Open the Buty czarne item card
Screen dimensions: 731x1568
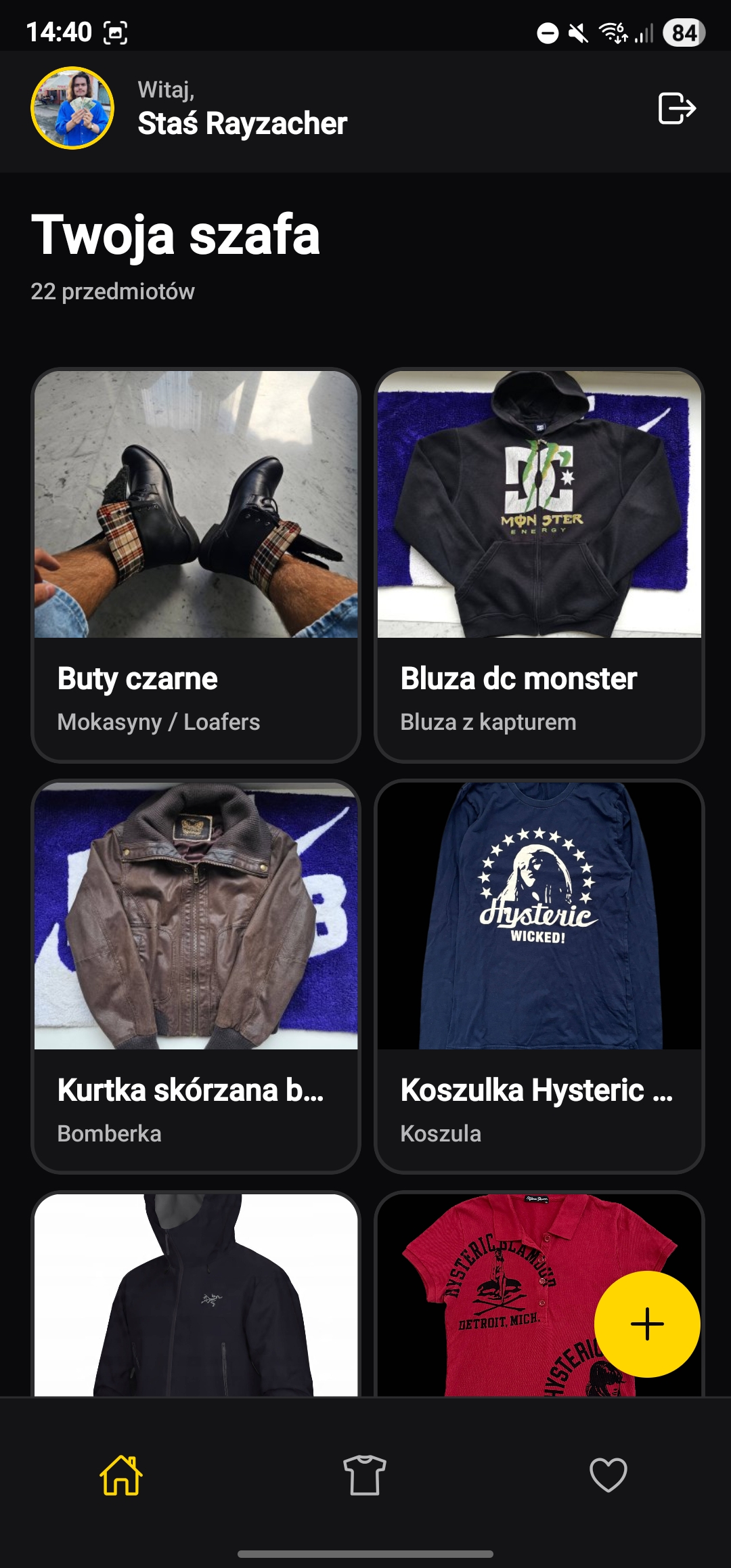click(x=196, y=562)
